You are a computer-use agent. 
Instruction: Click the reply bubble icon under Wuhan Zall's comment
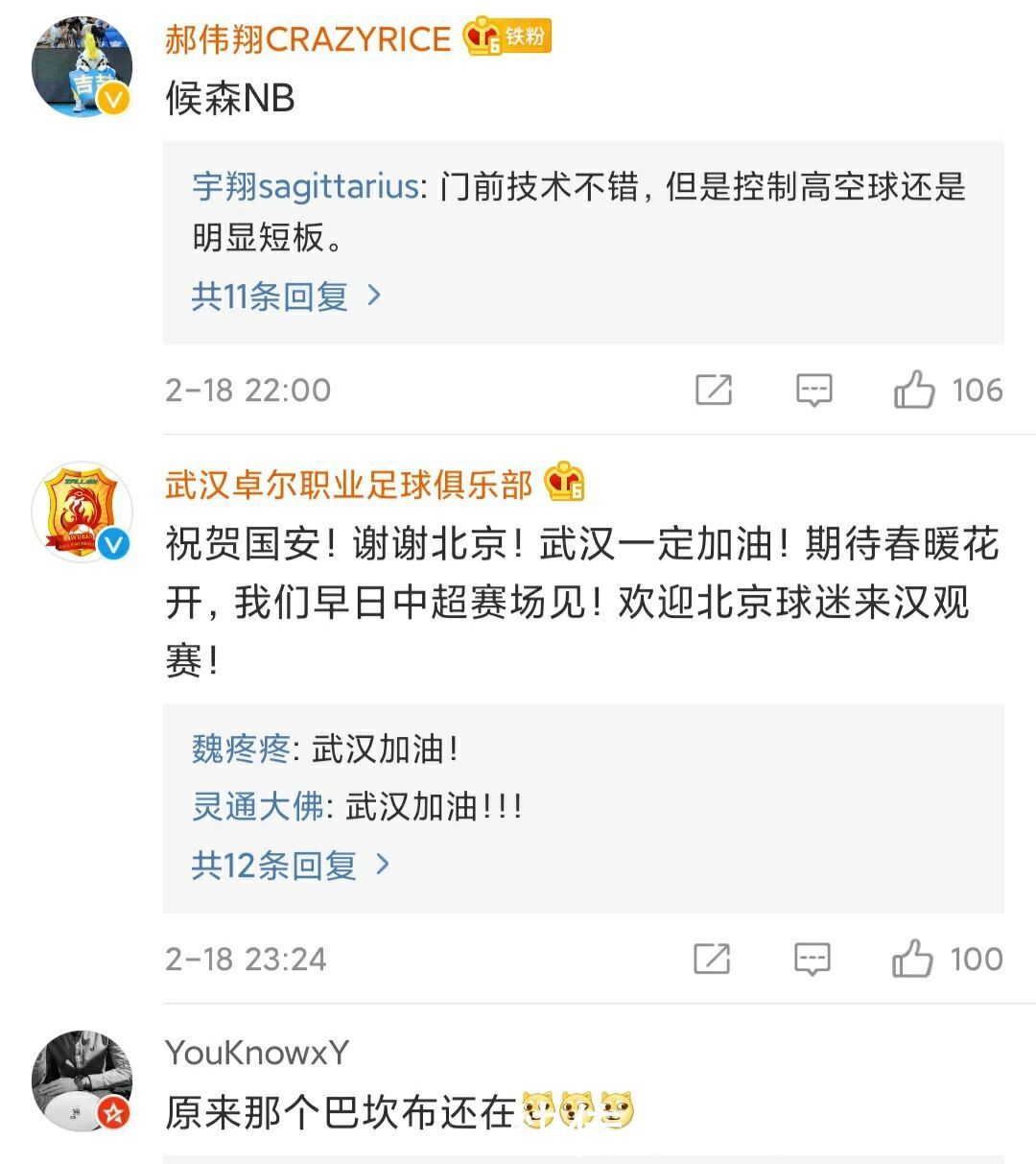point(814,959)
